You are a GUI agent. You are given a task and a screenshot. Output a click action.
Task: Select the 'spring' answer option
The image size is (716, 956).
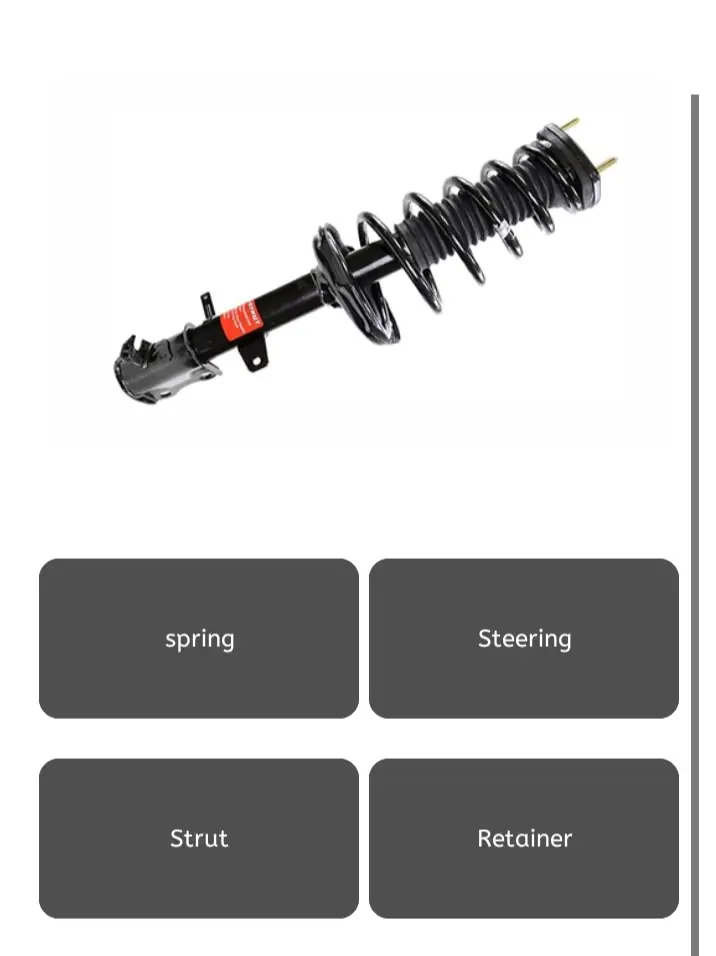click(199, 638)
